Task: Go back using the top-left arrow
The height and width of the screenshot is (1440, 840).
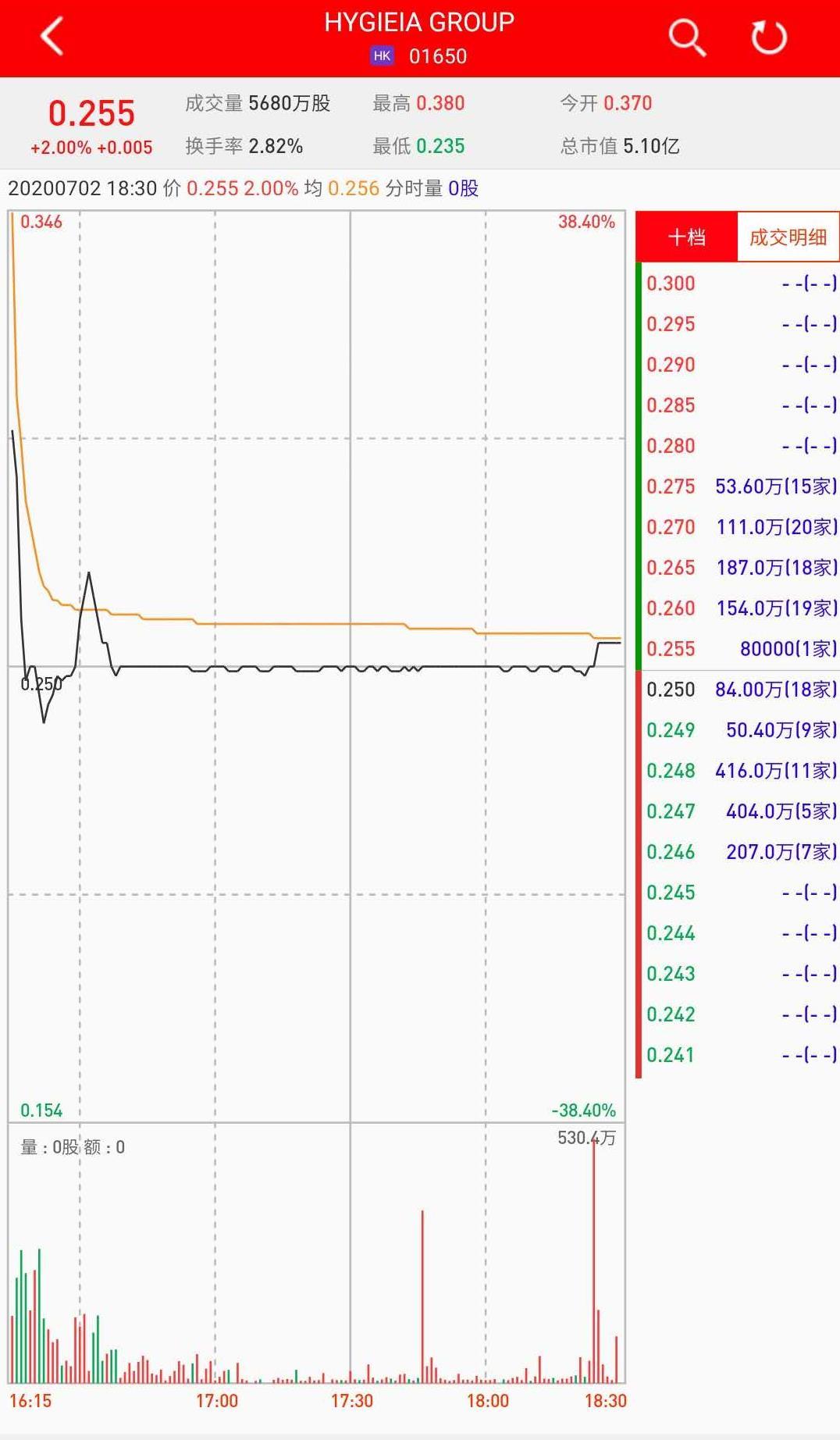Action: (52, 37)
